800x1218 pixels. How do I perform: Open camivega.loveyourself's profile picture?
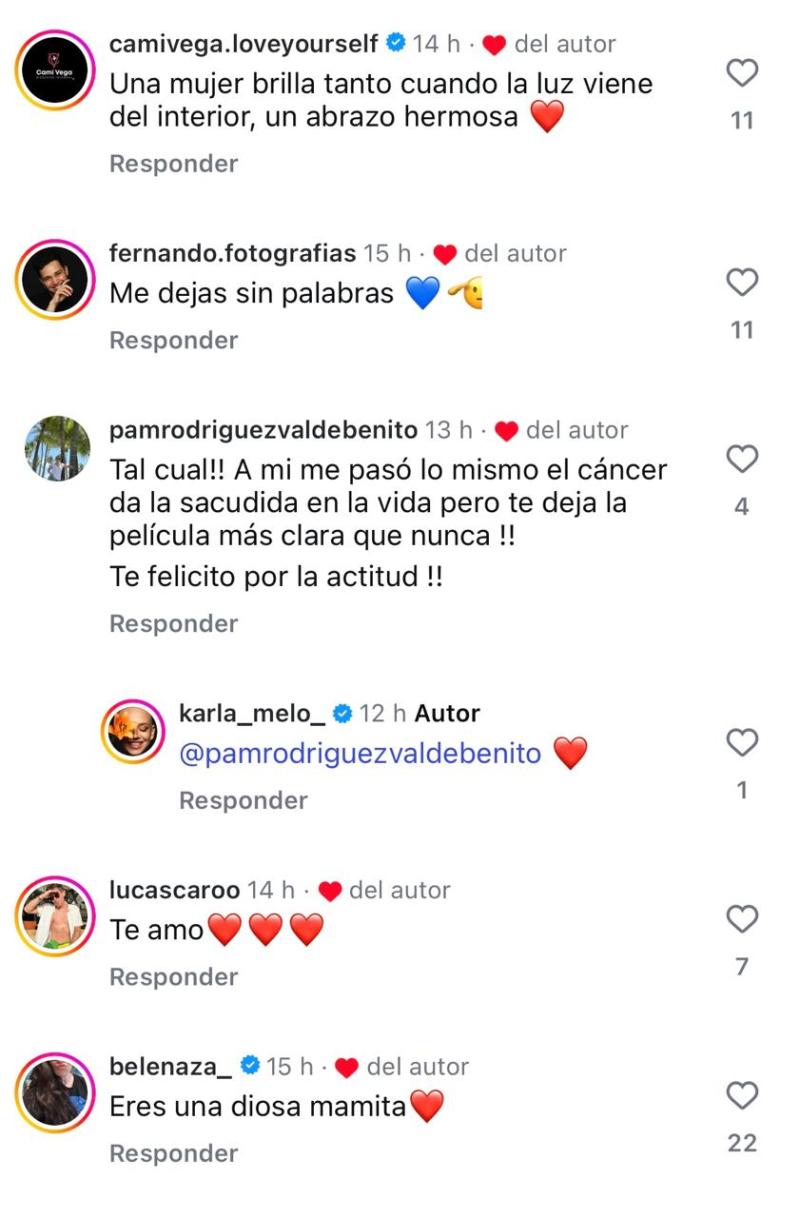pyautogui.click(x=55, y=69)
